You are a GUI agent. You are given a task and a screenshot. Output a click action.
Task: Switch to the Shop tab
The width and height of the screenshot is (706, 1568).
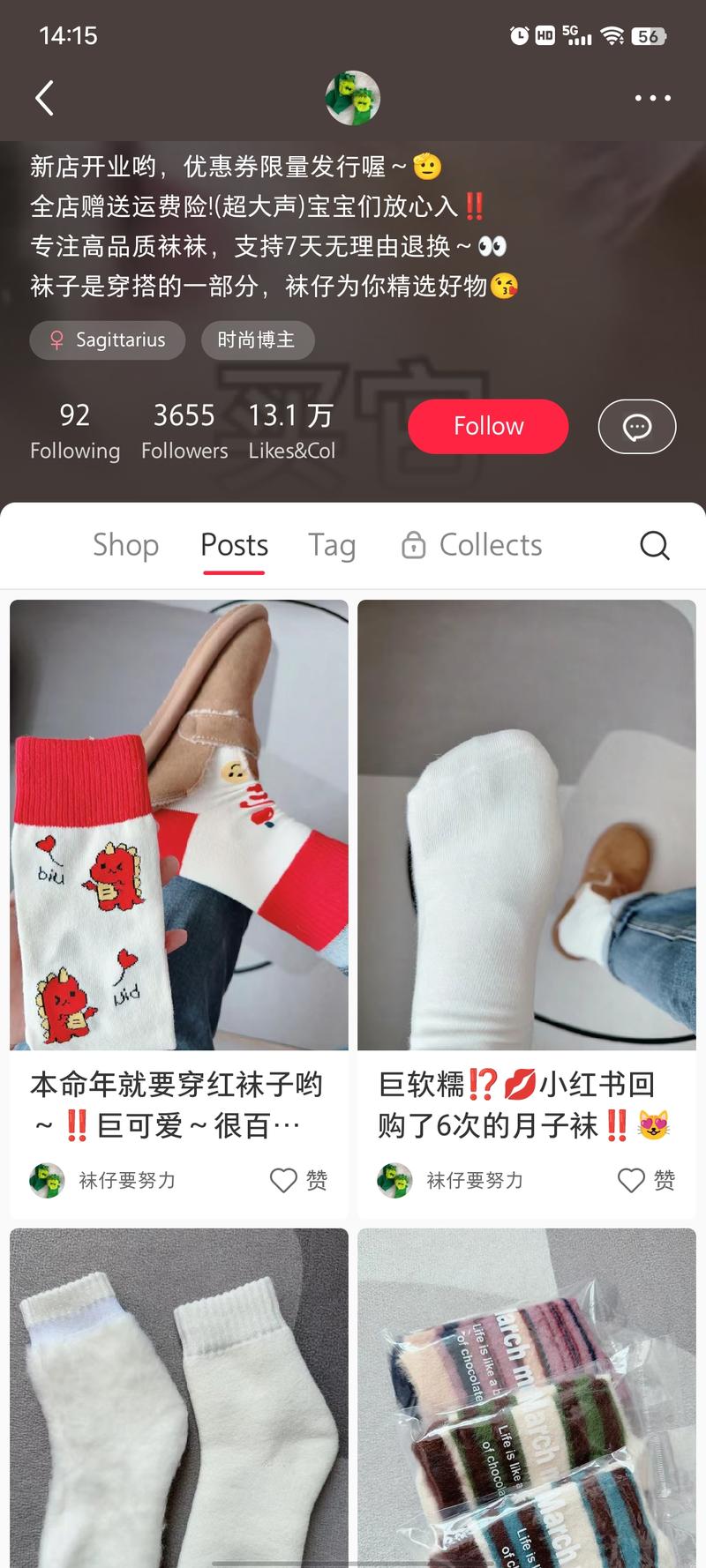tap(126, 545)
